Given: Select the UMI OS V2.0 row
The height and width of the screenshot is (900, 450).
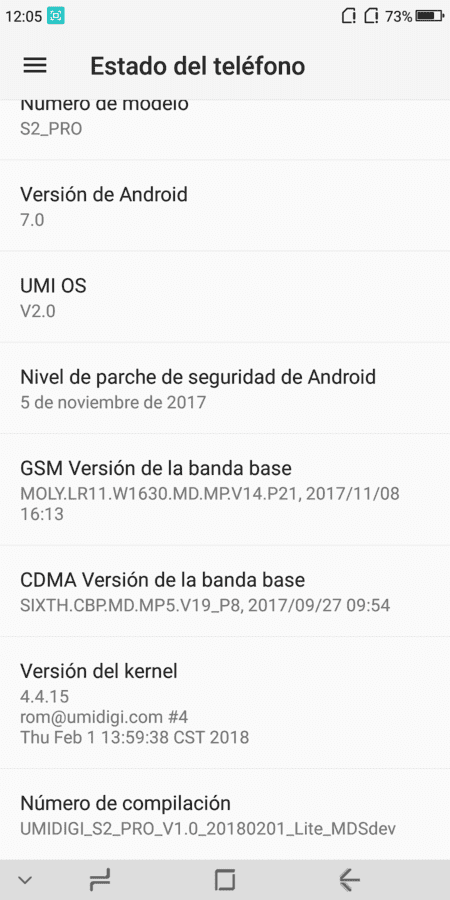Looking at the screenshot, I should click(225, 297).
